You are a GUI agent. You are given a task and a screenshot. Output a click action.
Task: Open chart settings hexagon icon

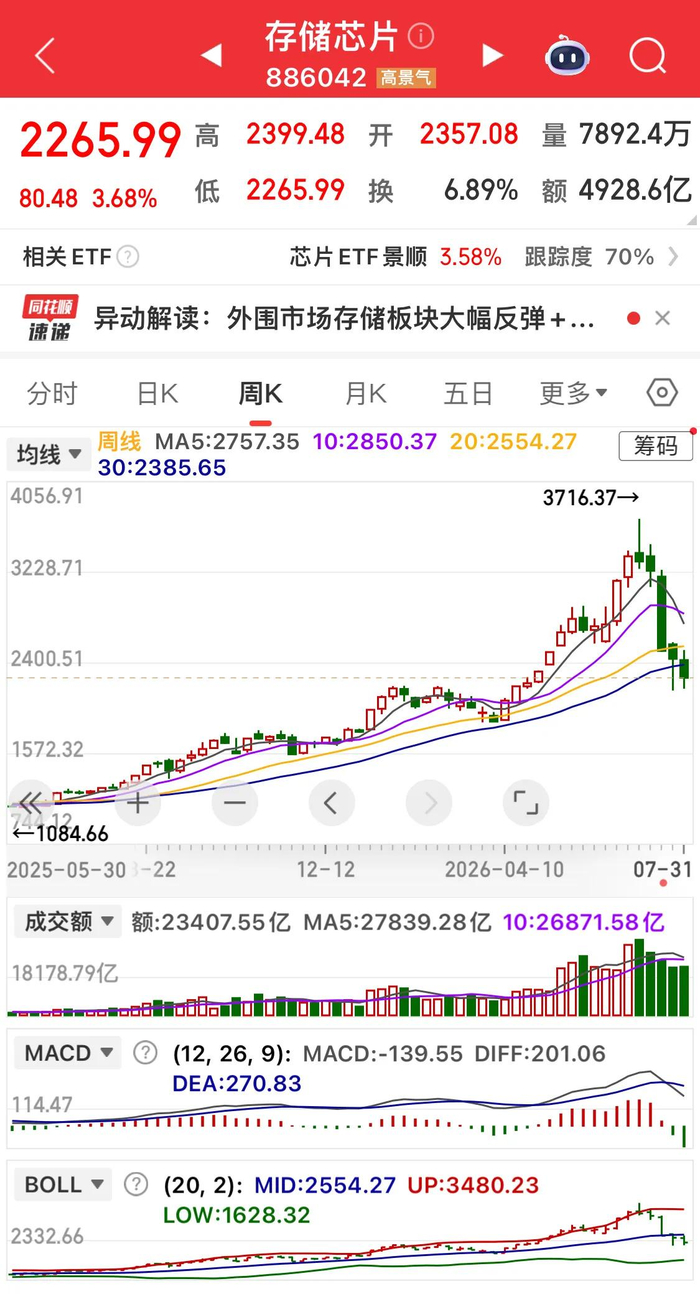(x=662, y=393)
